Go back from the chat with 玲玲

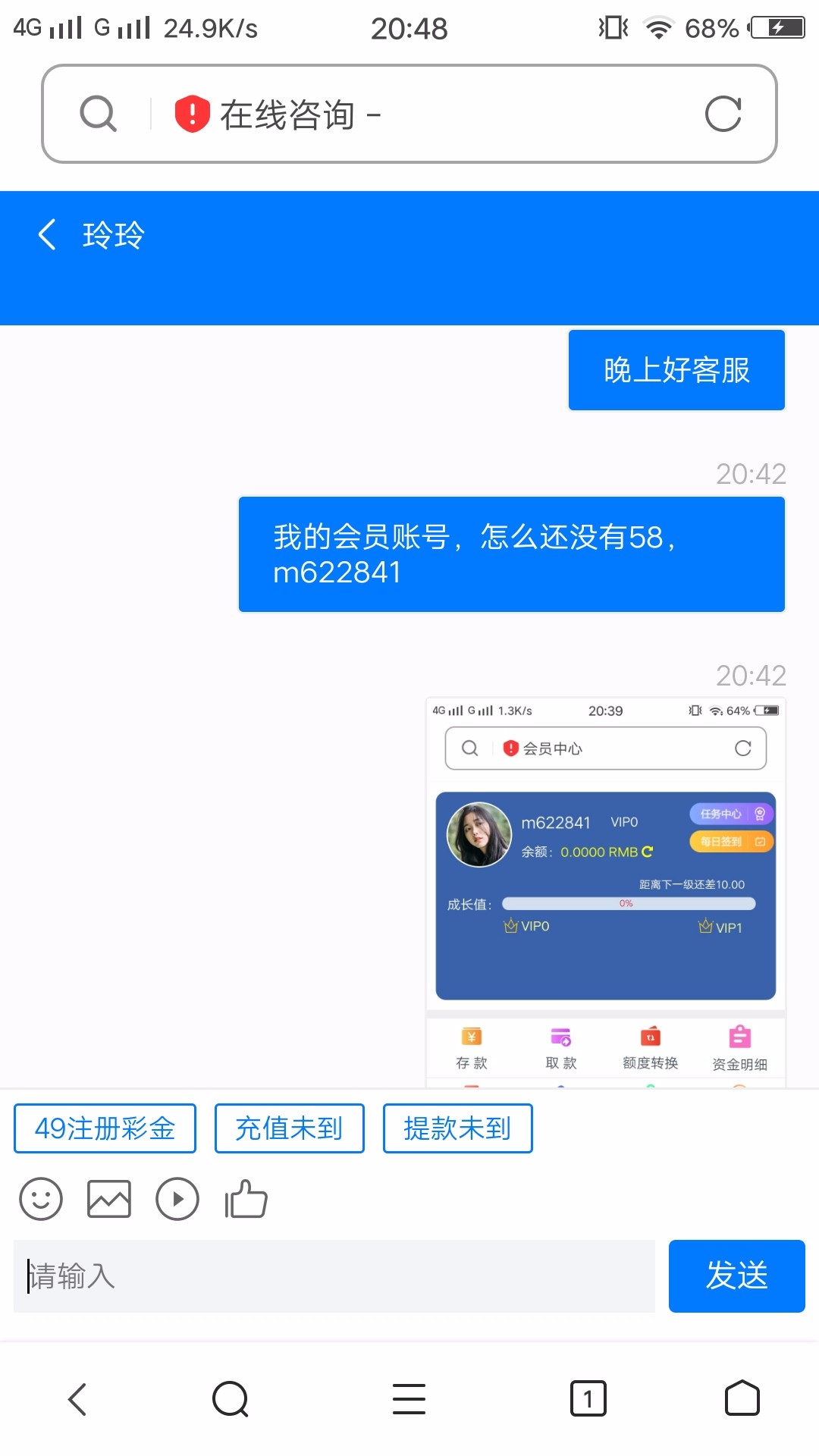(x=48, y=234)
